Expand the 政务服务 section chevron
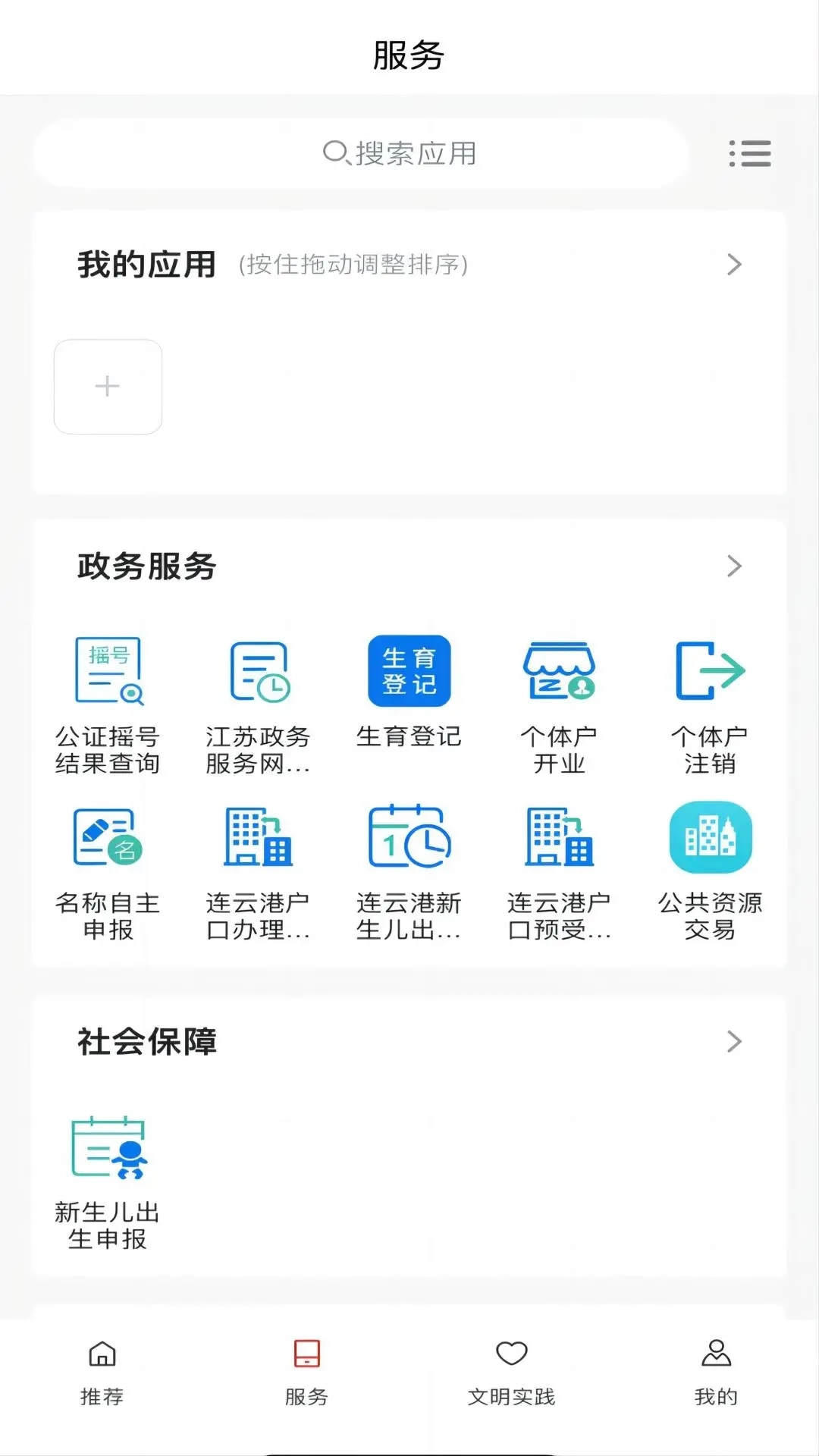 (x=733, y=564)
